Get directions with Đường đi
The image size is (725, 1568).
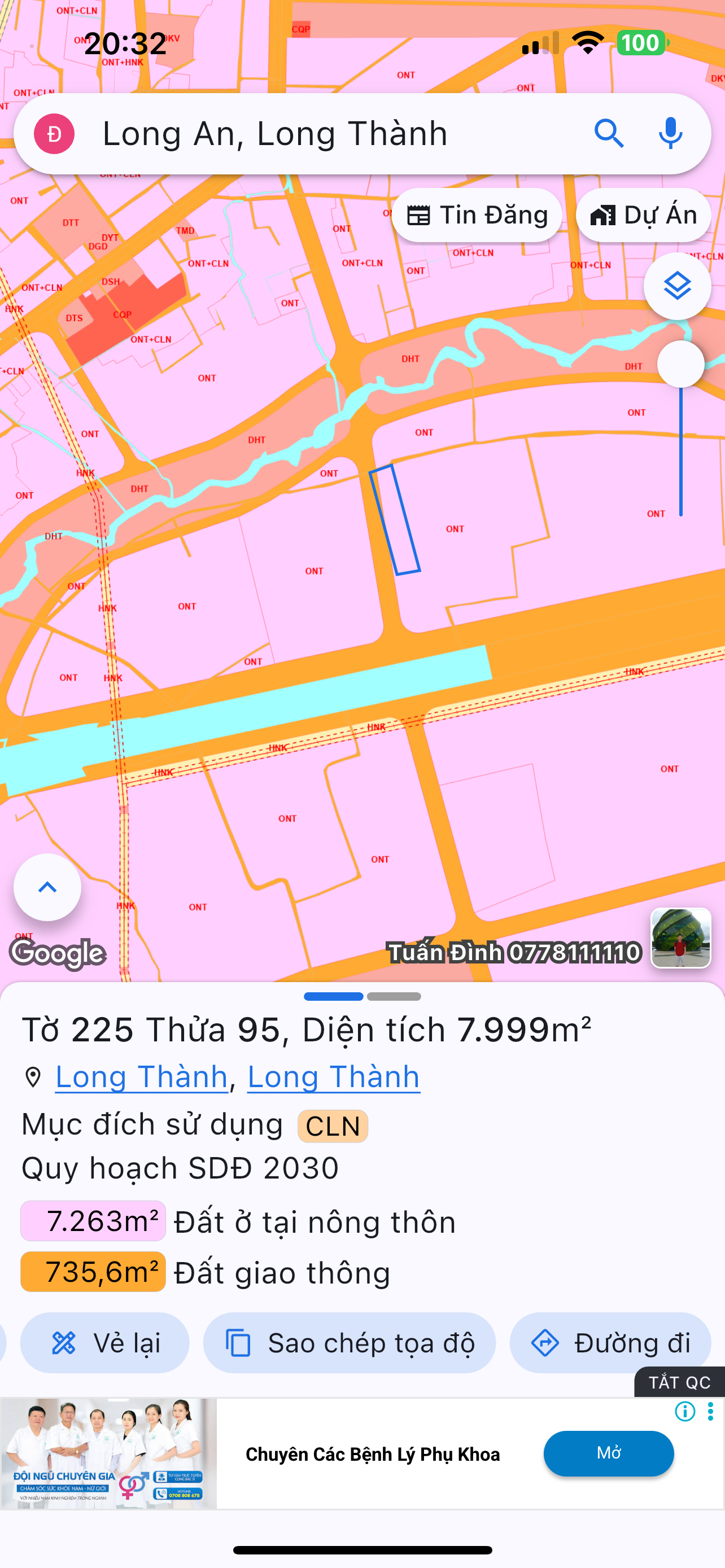(x=610, y=1343)
